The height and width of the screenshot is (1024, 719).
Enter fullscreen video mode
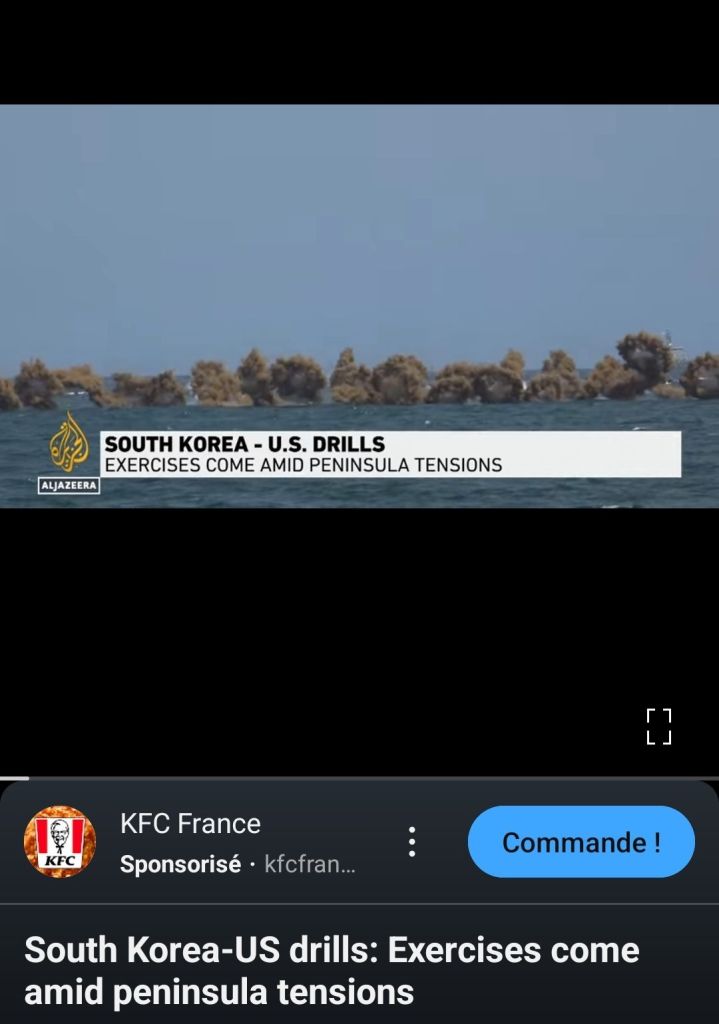[658, 727]
